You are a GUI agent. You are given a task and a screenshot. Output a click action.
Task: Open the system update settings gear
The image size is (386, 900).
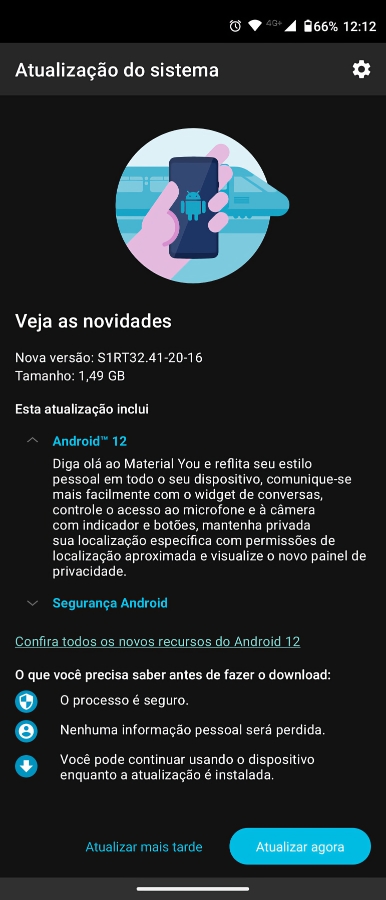pos(361,70)
